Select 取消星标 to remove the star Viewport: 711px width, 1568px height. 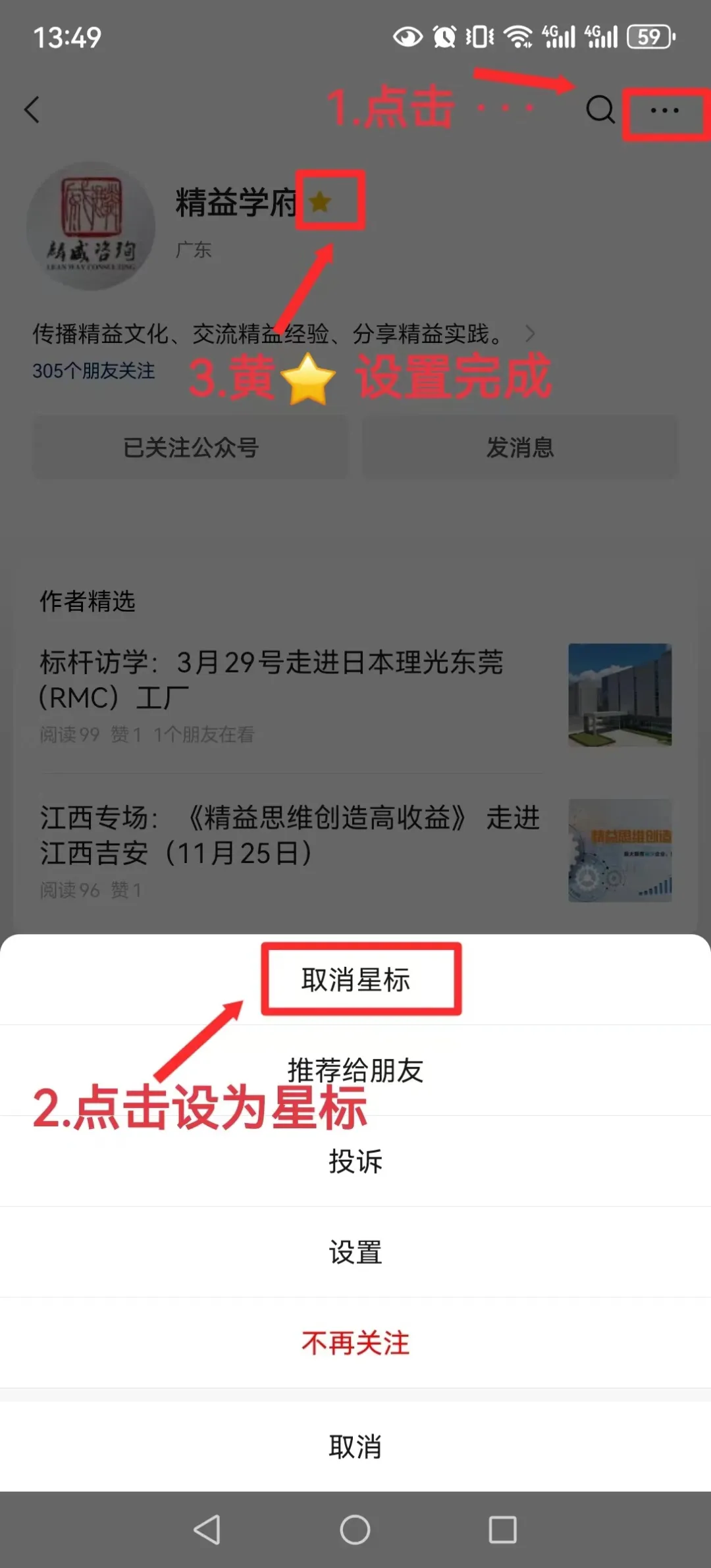click(x=355, y=980)
